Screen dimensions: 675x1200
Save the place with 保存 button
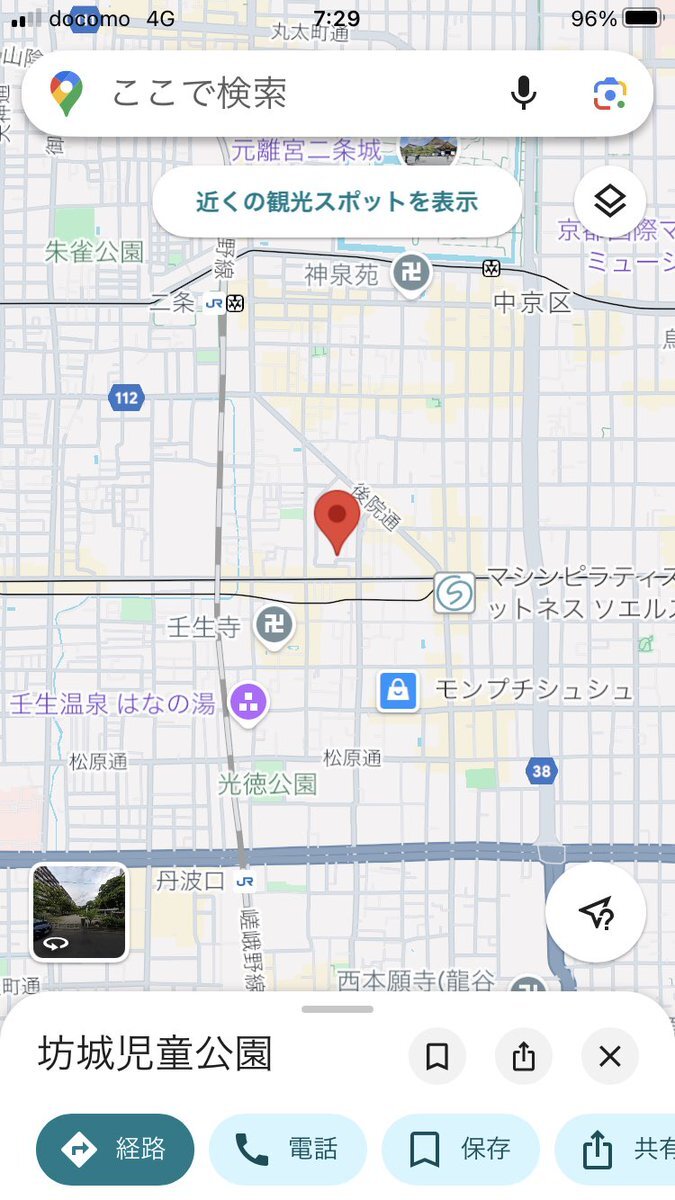pyautogui.click(x=461, y=1150)
